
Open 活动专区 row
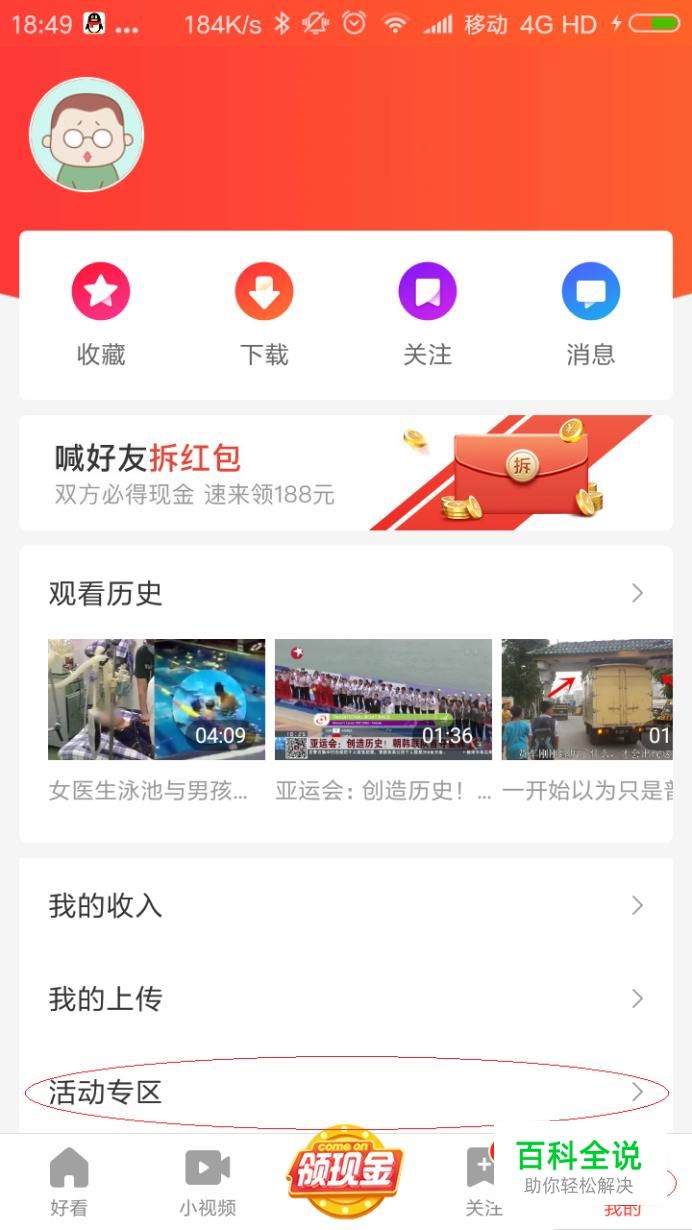tap(346, 1092)
